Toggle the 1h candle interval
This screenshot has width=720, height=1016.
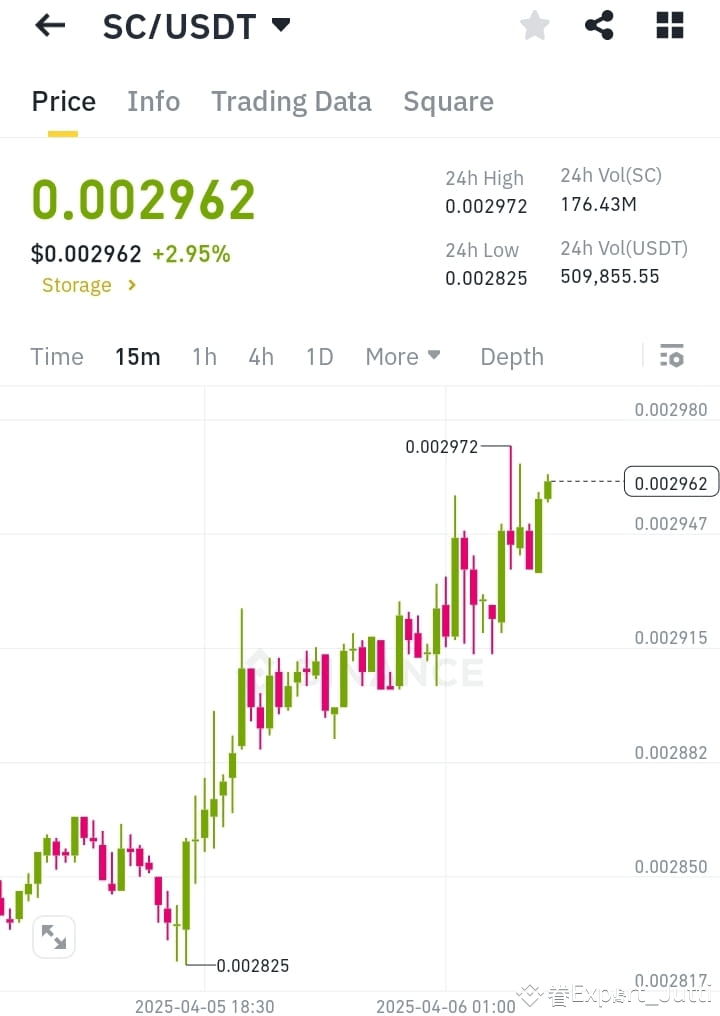tap(204, 356)
